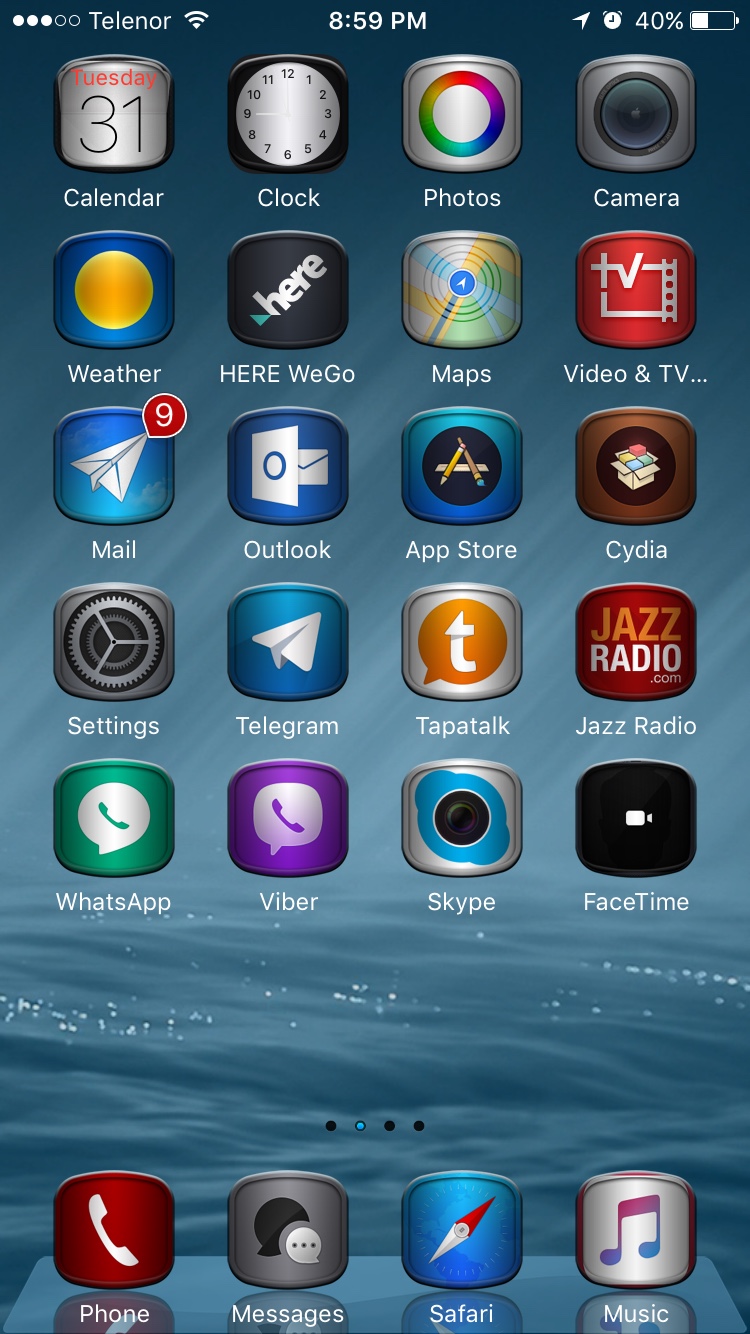This screenshot has height=1334, width=750.
Task: Open the Maps app
Action: (462, 291)
